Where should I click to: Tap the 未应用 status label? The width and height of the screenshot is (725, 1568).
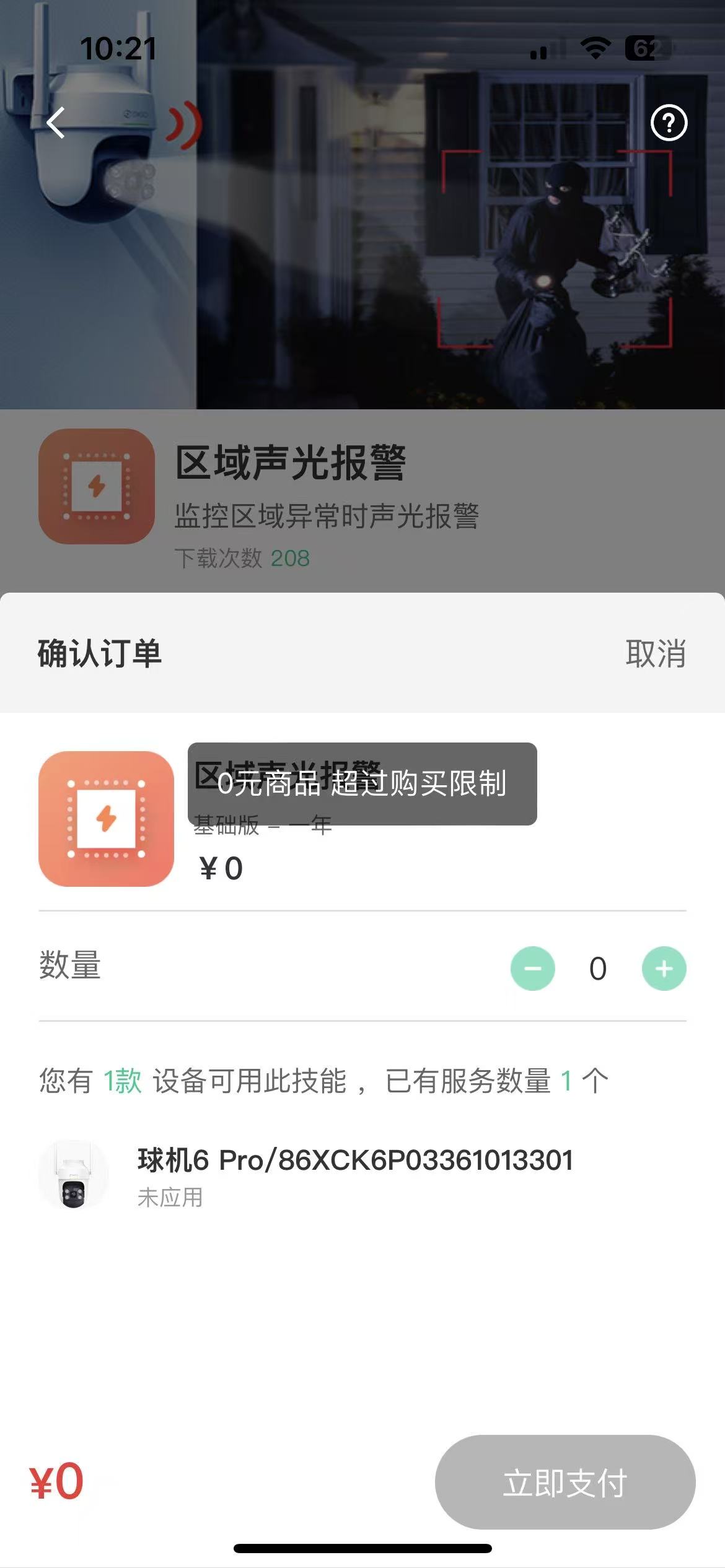tap(170, 1198)
